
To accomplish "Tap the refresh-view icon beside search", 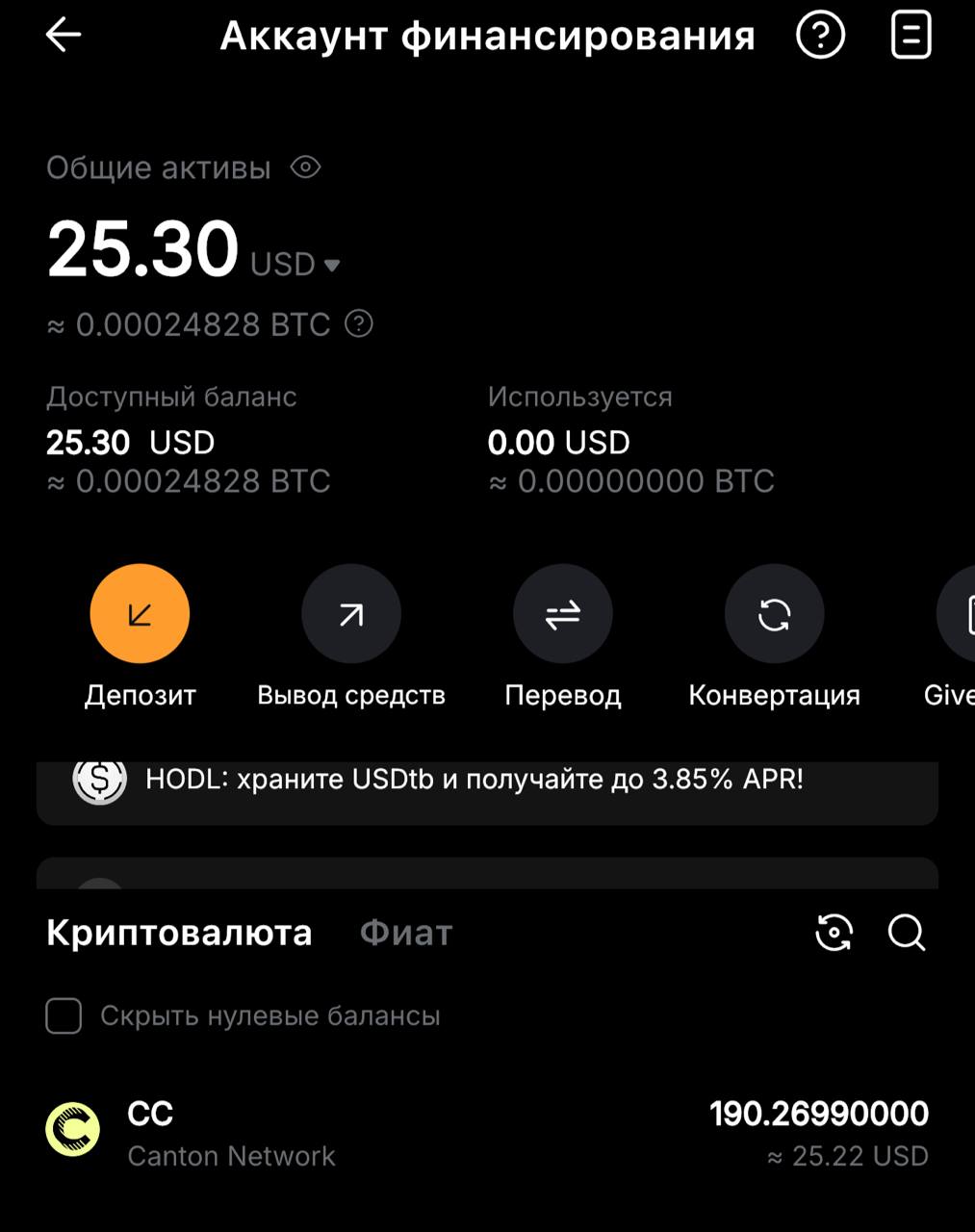I will click(834, 932).
